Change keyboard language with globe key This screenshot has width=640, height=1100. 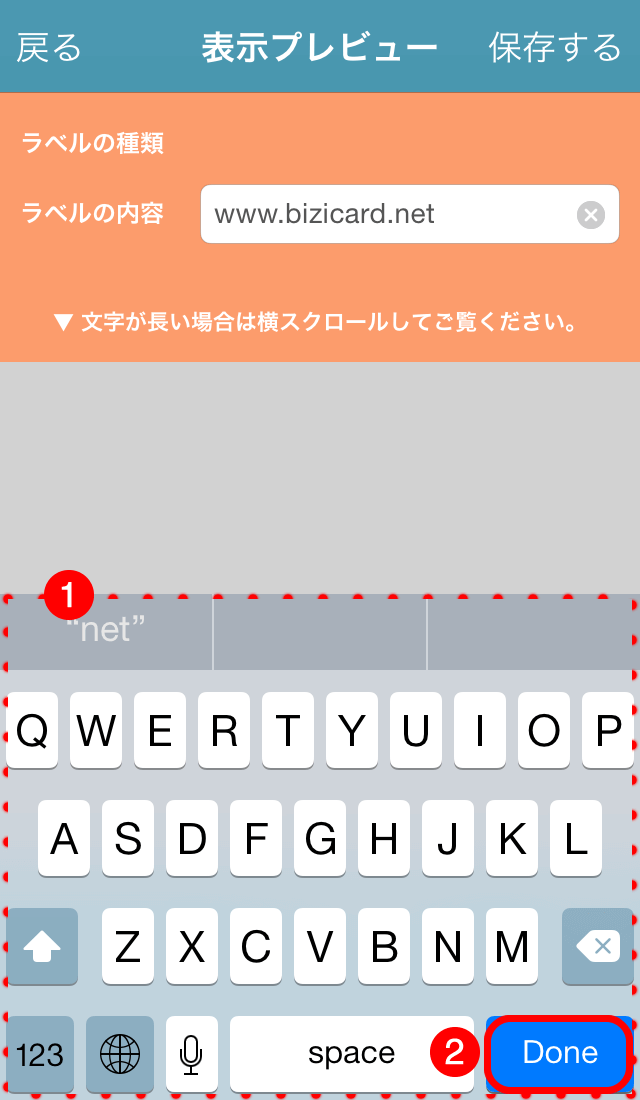(120, 1054)
